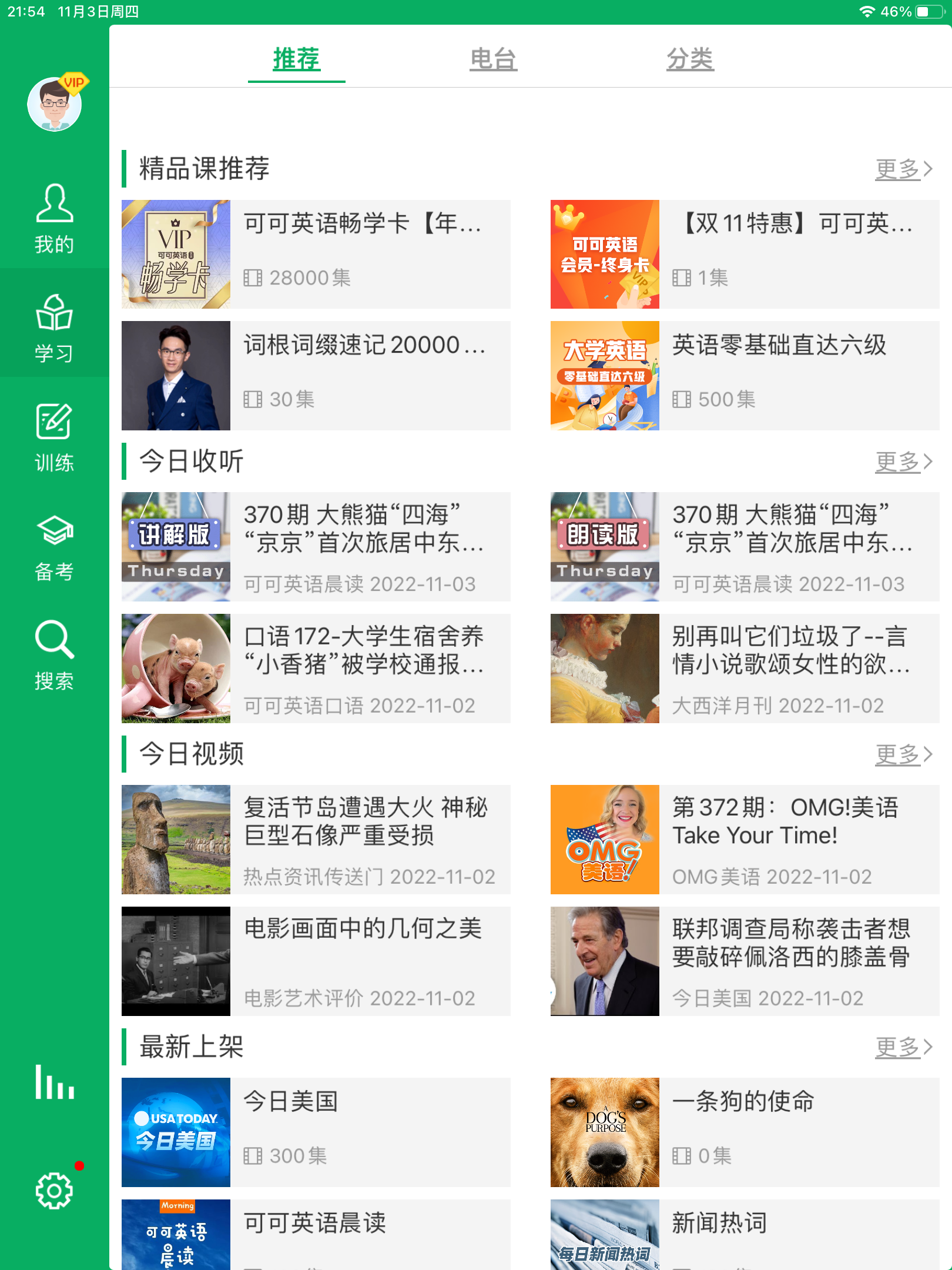Open the bar chart statistics icon
The width and height of the screenshot is (952, 1270).
tap(54, 1082)
